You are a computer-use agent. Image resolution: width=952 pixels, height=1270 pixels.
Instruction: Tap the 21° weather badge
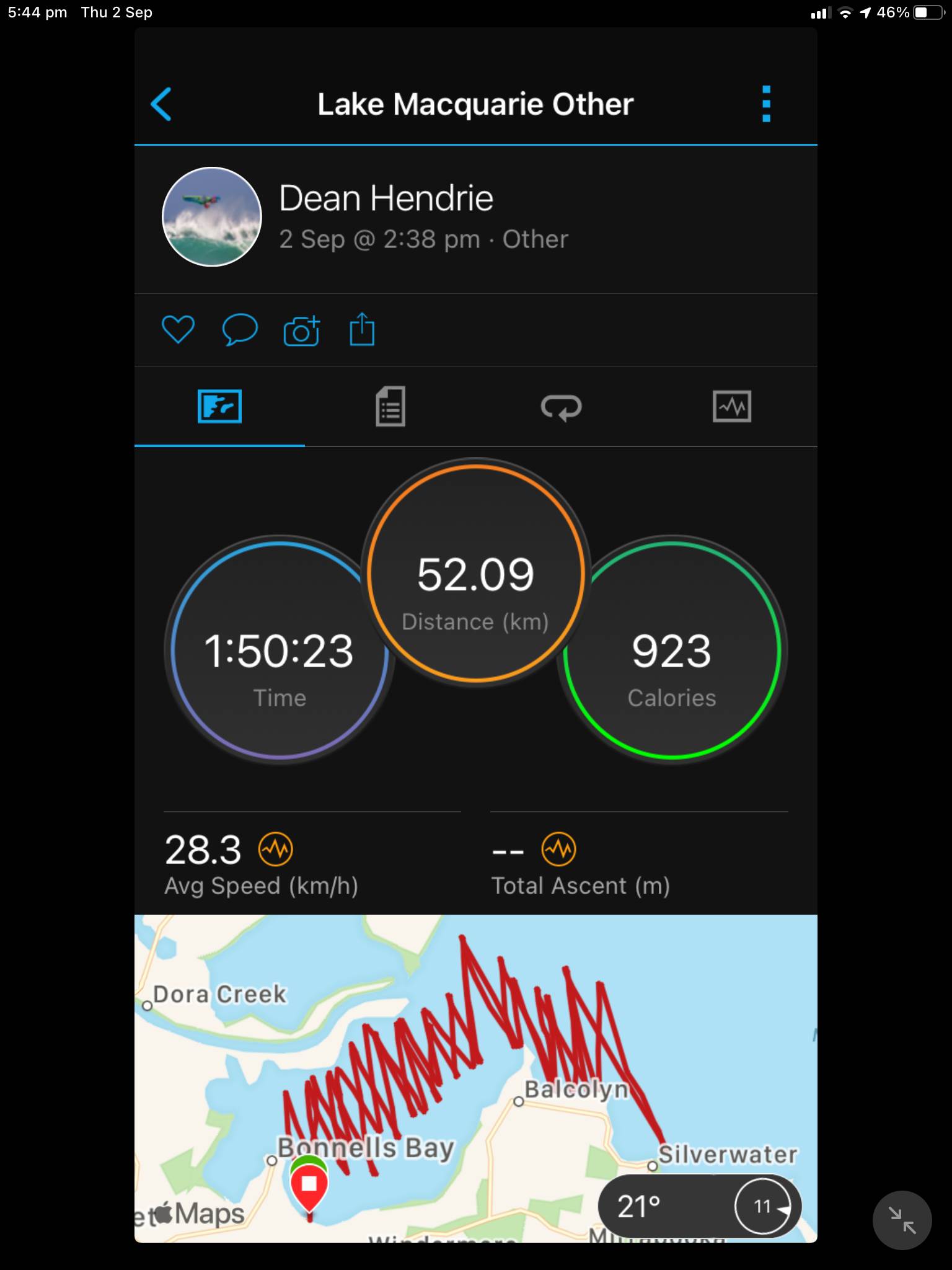pyautogui.click(x=699, y=1206)
